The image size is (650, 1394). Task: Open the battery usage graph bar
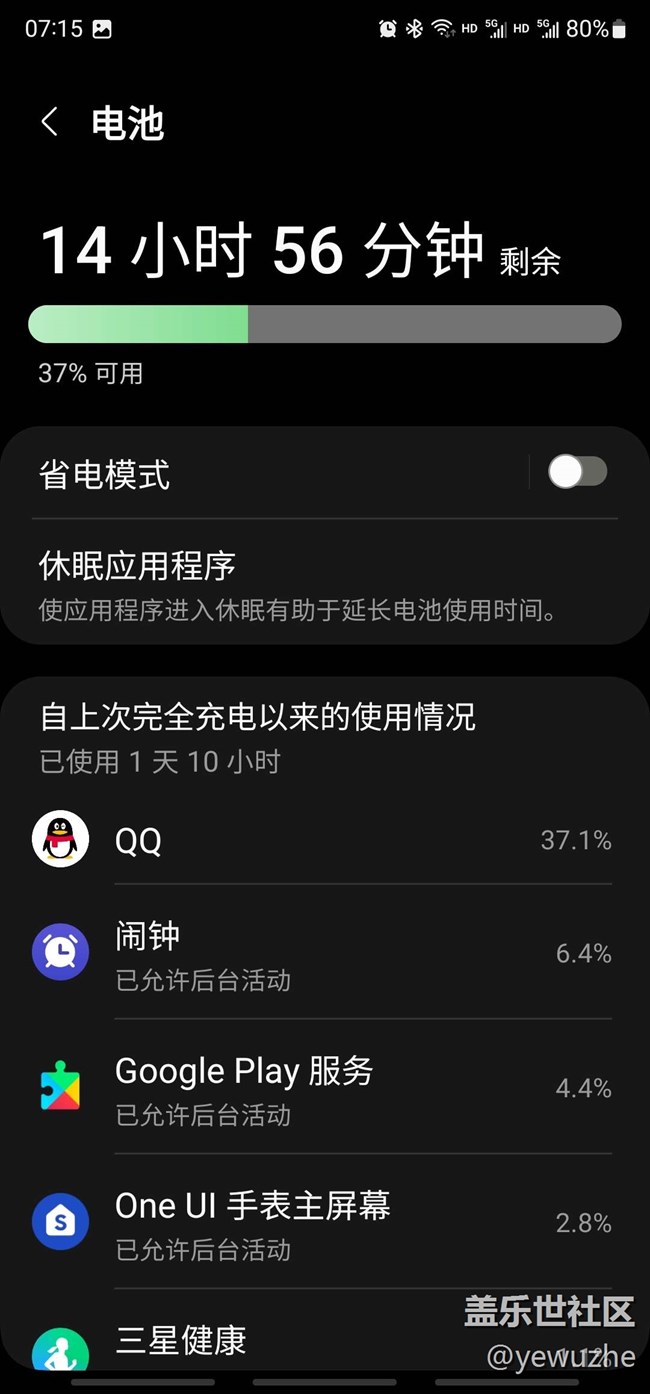tap(324, 325)
